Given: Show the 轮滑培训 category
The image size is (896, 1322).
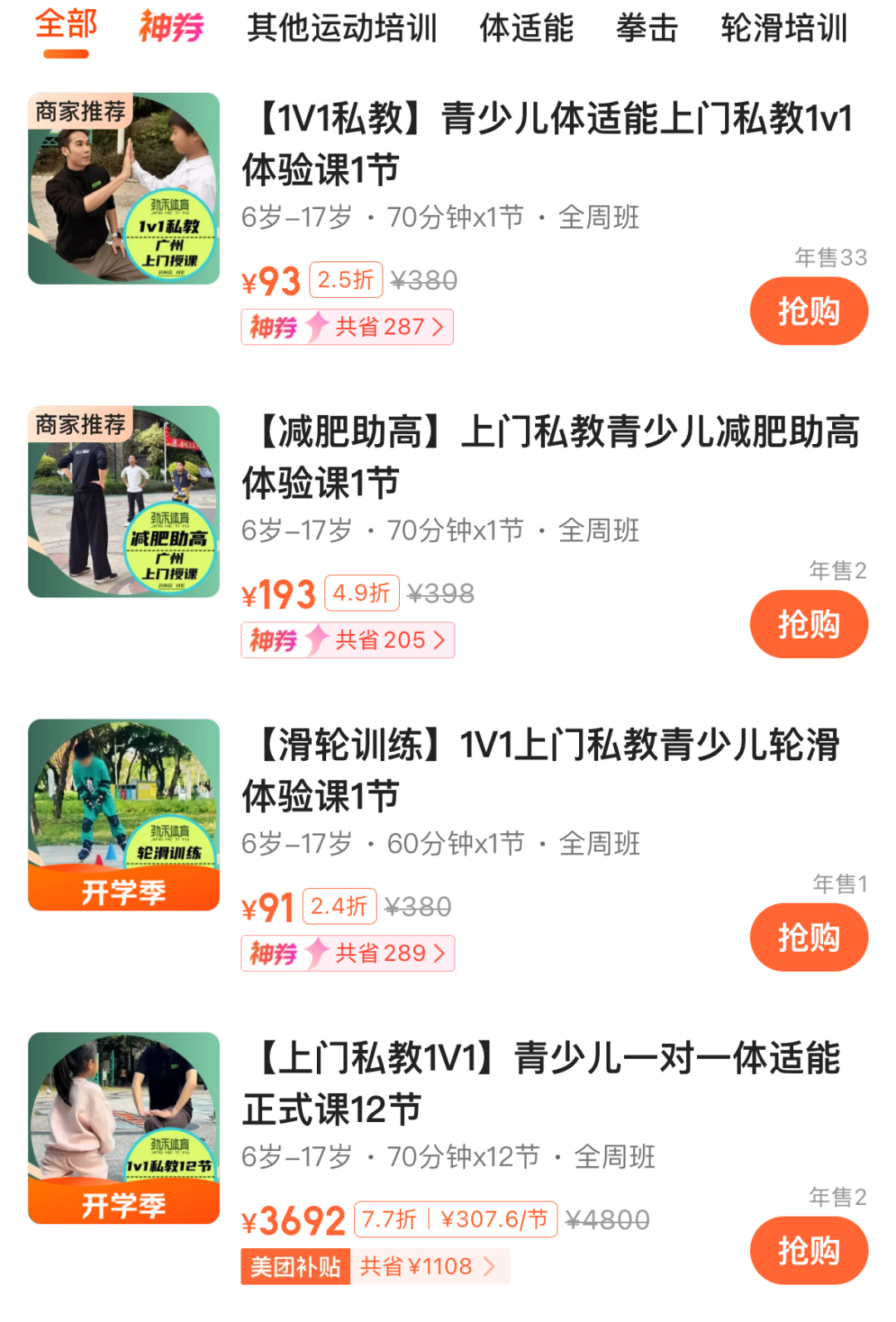Looking at the screenshot, I should pyautogui.click(x=784, y=28).
